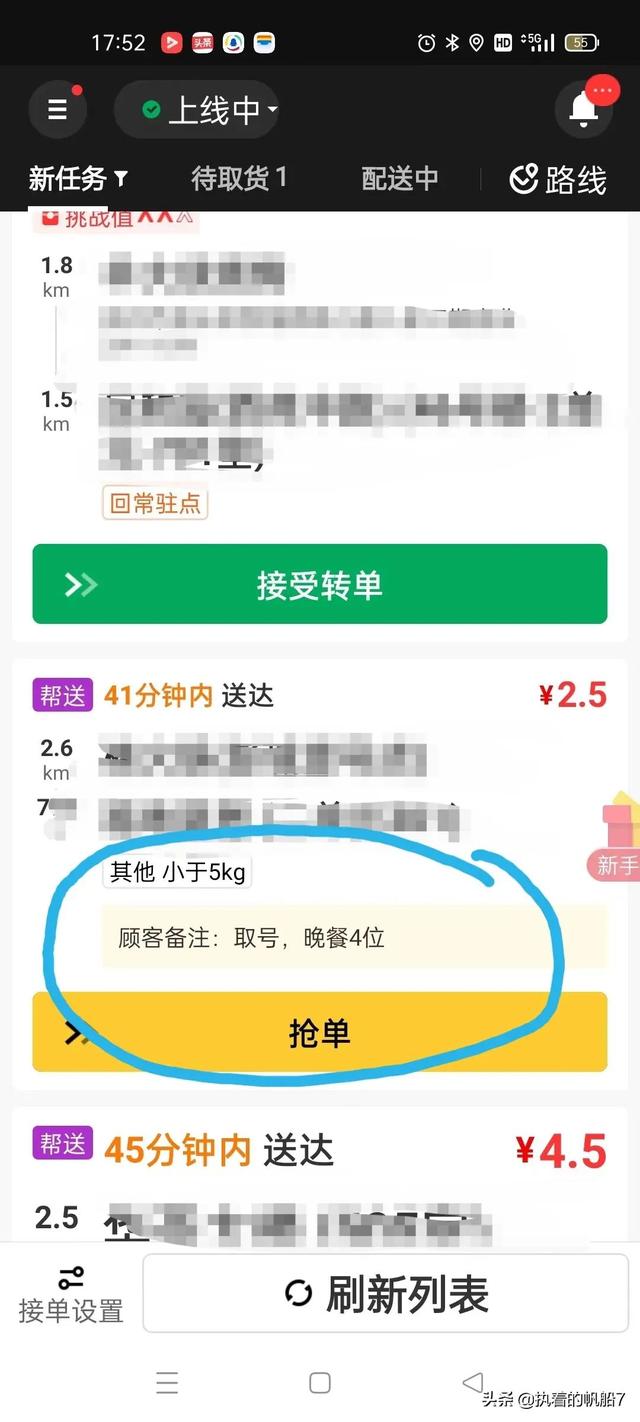Expand the 上线中 status dropdown

pos(197,109)
